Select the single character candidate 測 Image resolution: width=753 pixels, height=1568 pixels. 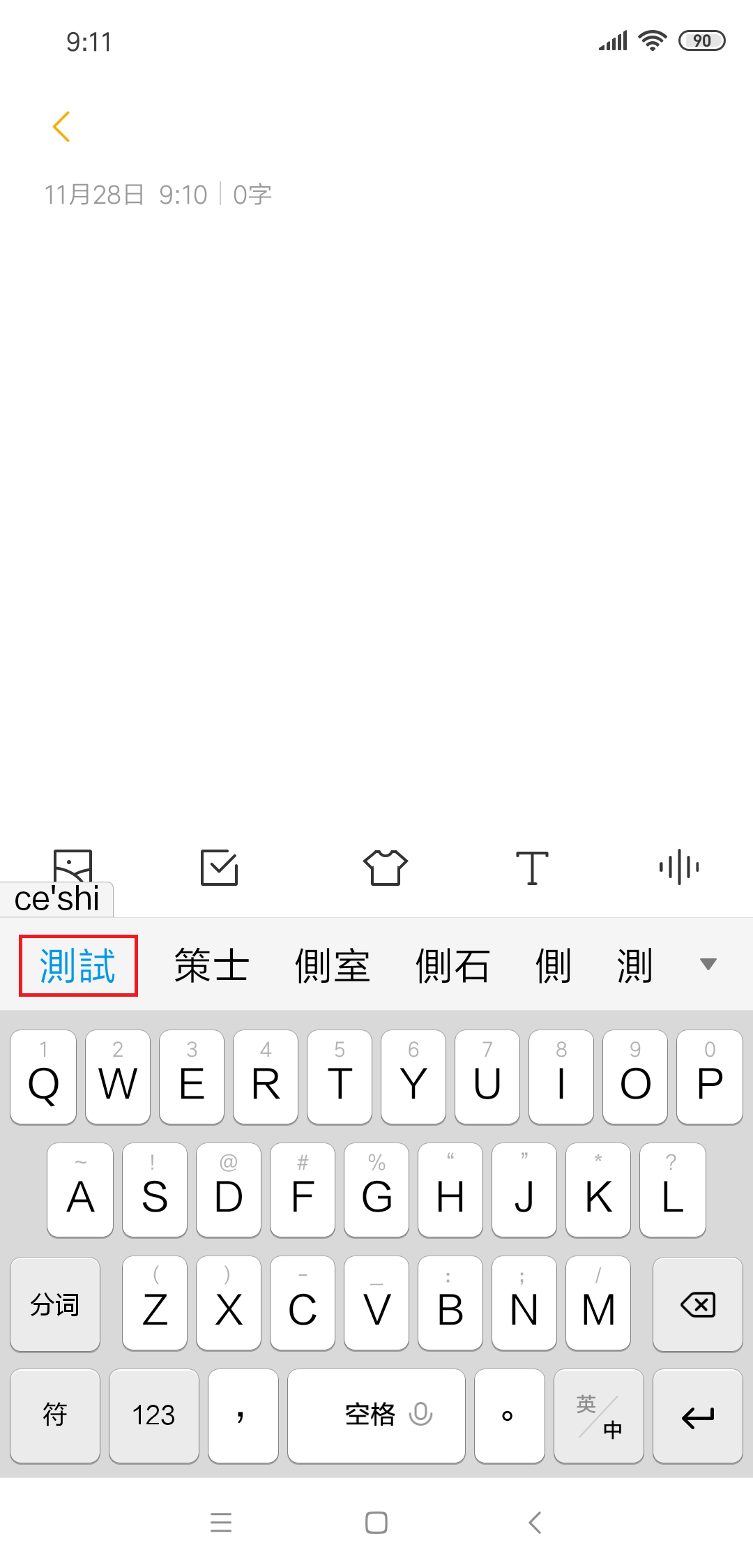pyautogui.click(x=634, y=966)
